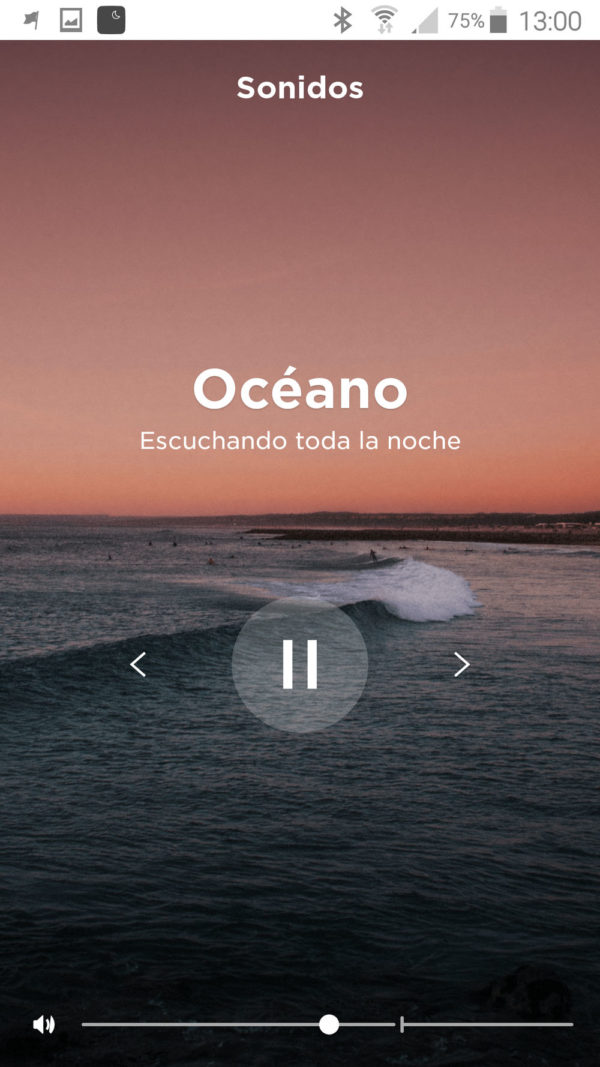This screenshot has width=600, height=1067.
Task: Skip to the next sound
Action: tap(462, 664)
